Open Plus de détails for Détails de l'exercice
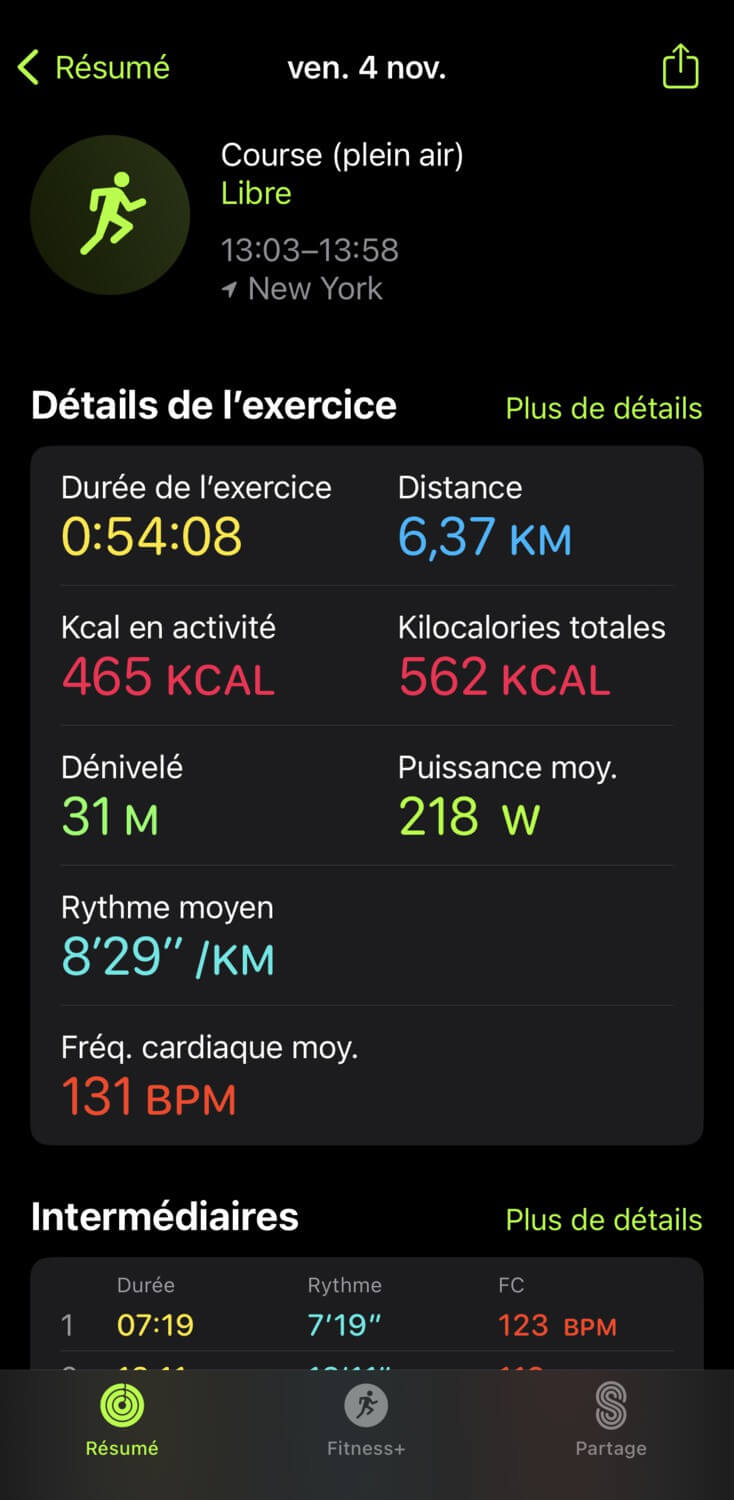The image size is (734, 1500). 603,408
